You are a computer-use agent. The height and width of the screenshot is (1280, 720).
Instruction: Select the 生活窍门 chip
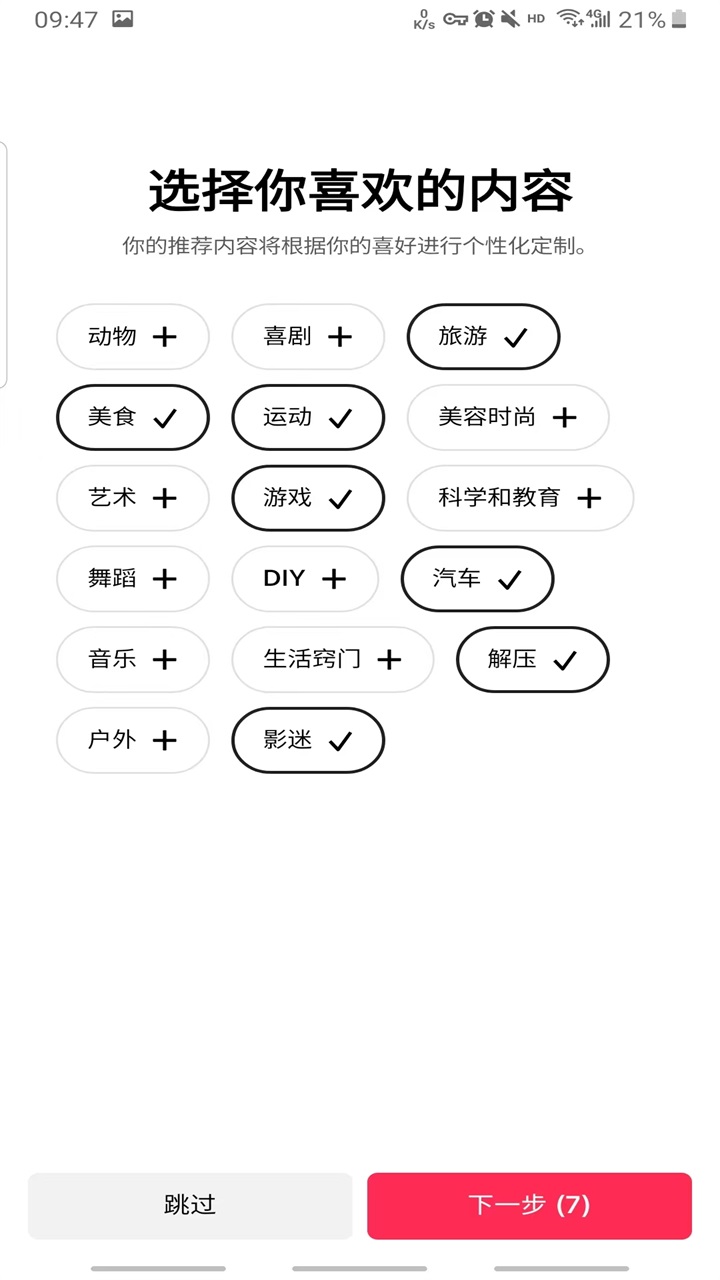point(333,659)
